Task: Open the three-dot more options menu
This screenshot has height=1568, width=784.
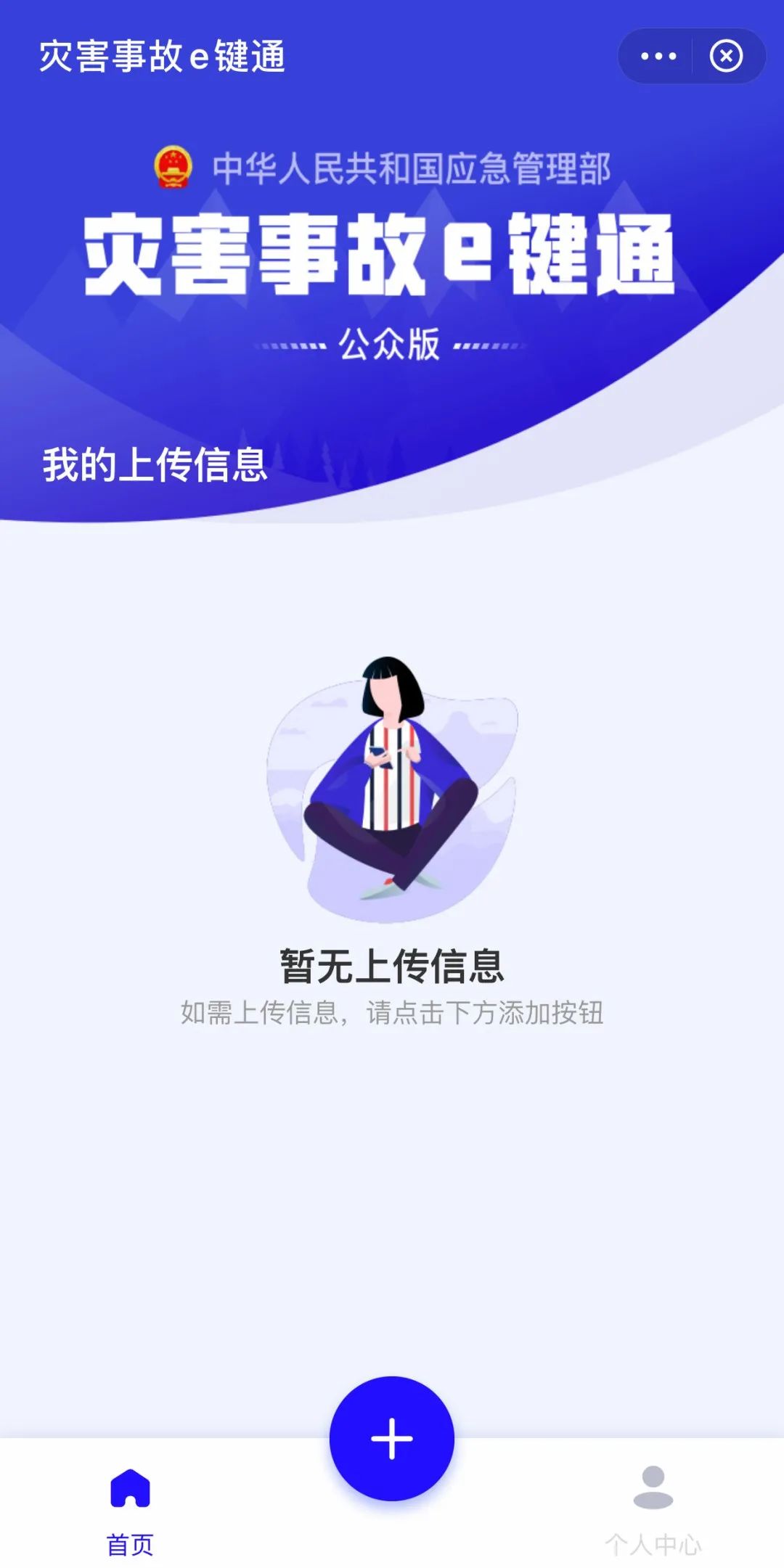Action: tap(658, 56)
